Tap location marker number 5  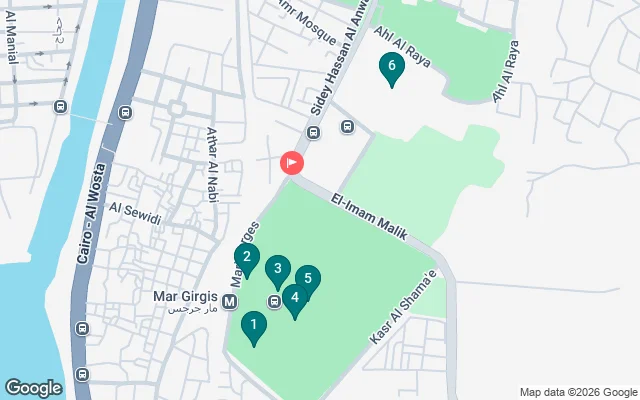(x=308, y=280)
